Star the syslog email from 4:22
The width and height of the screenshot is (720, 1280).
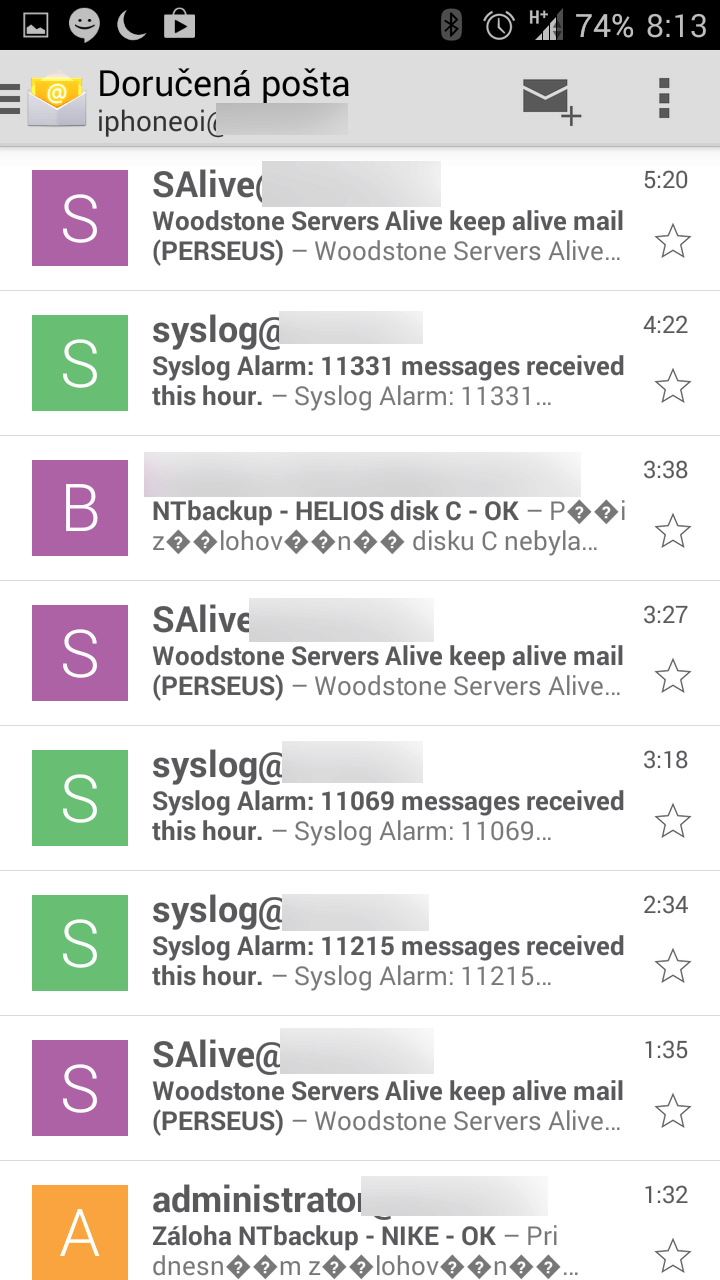(x=672, y=386)
